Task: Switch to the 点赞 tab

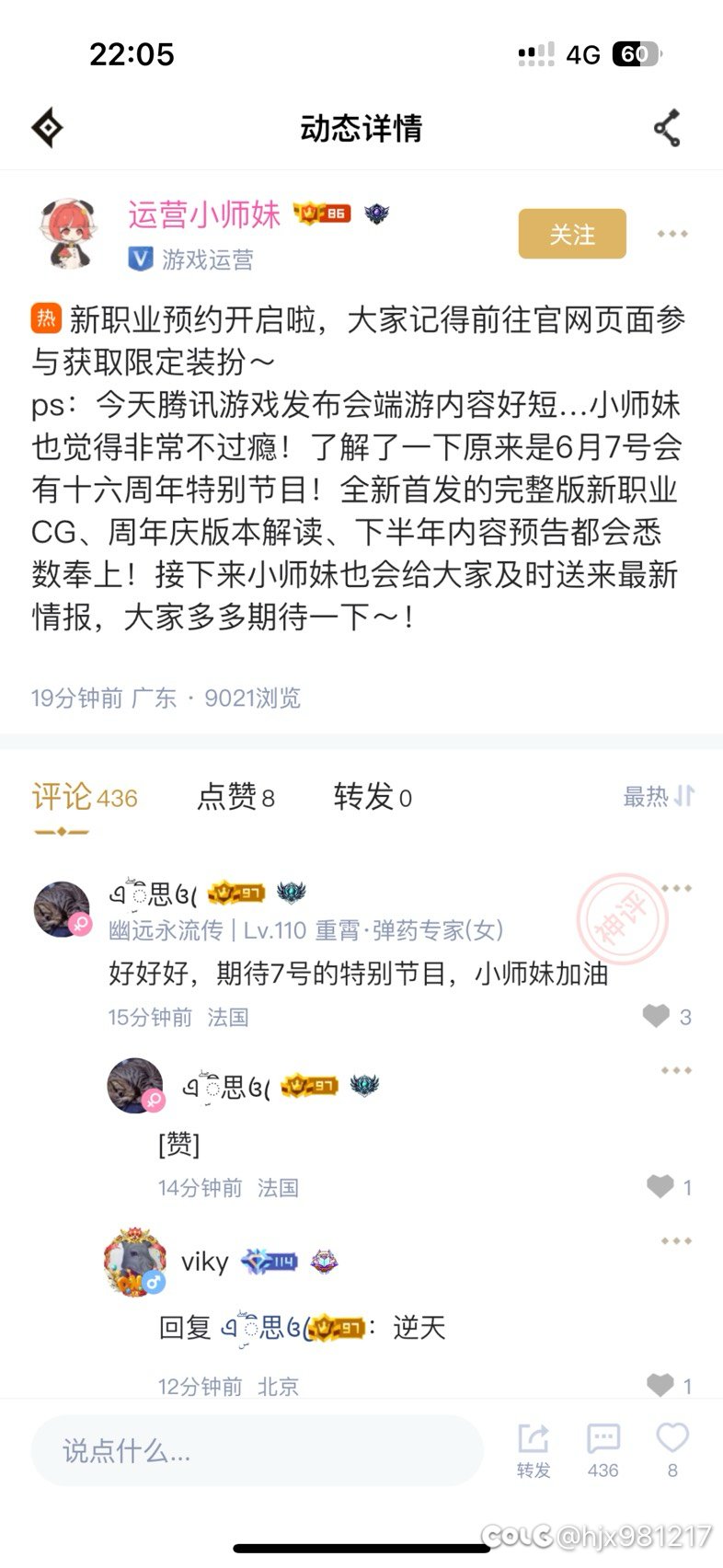Action: pyautogui.click(x=235, y=797)
